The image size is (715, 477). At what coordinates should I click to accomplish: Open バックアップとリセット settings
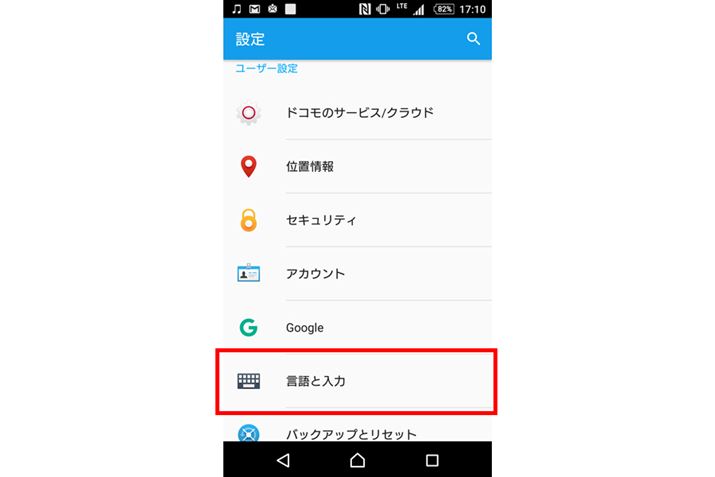pyautogui.click(x=358, y=432)
